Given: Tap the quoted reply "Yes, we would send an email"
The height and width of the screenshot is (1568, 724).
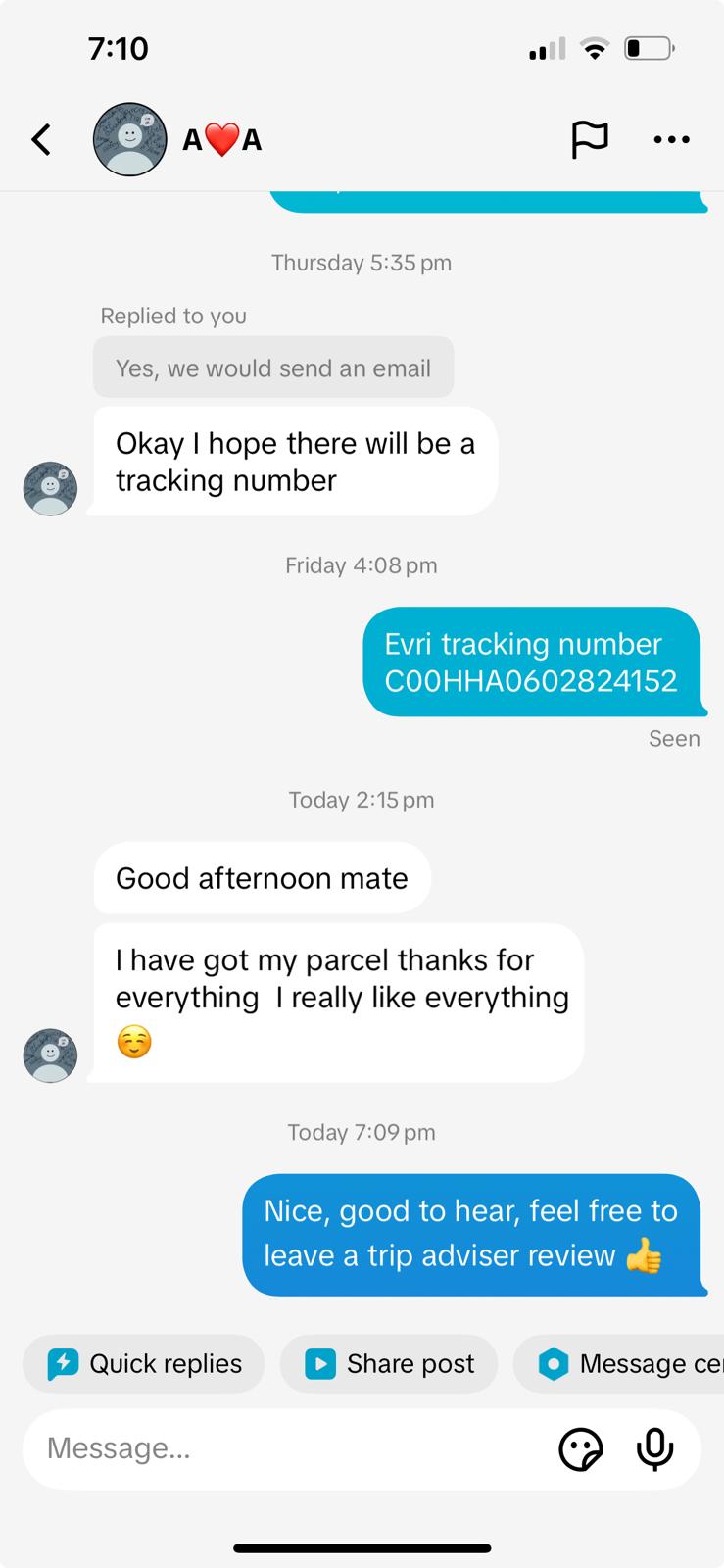Looking at the screenshot, I should pos(273,367).
